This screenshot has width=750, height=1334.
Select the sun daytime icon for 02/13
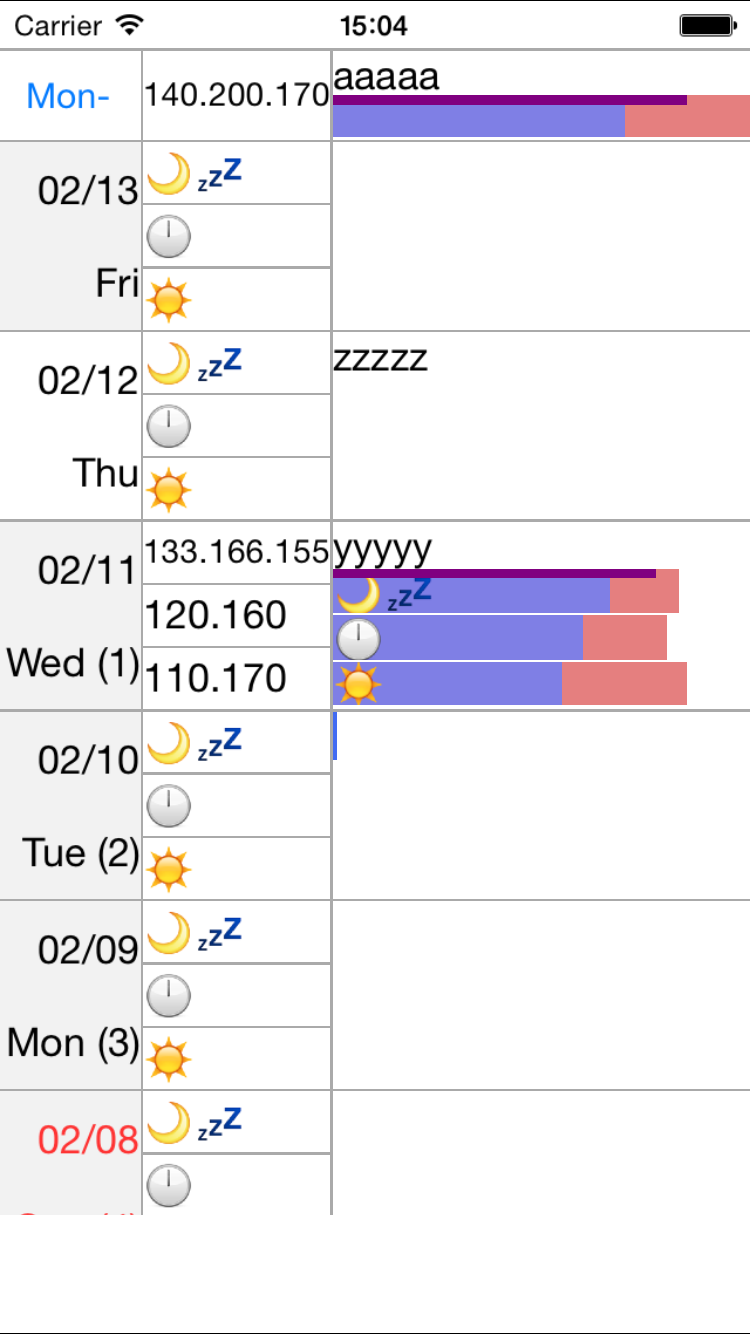click(168, 297)
